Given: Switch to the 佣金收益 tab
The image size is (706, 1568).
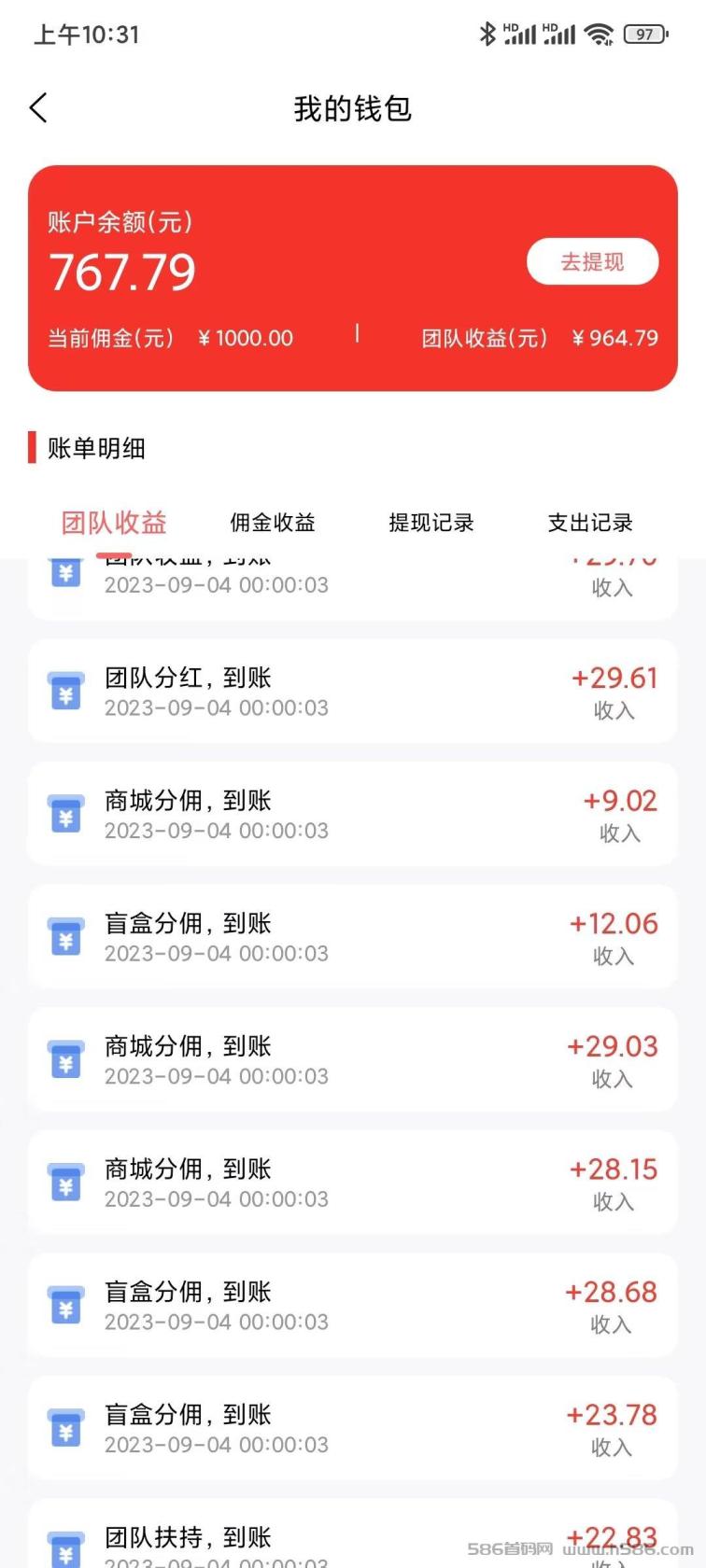Looking at the screenshot, I should (x=273, y=523).
